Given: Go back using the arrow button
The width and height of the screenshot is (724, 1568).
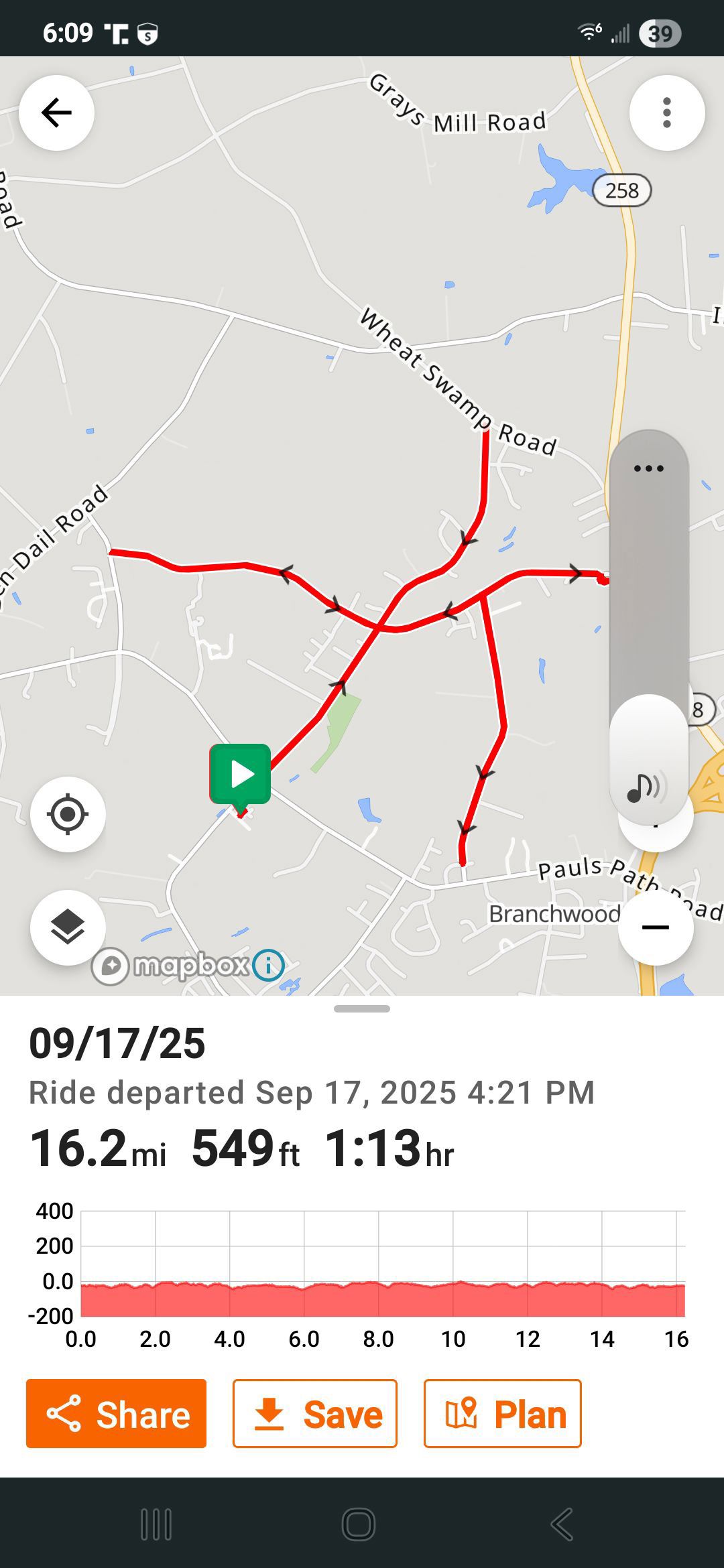Looking at the screenshot, I should pyautogui.click(x=56, y=113).
